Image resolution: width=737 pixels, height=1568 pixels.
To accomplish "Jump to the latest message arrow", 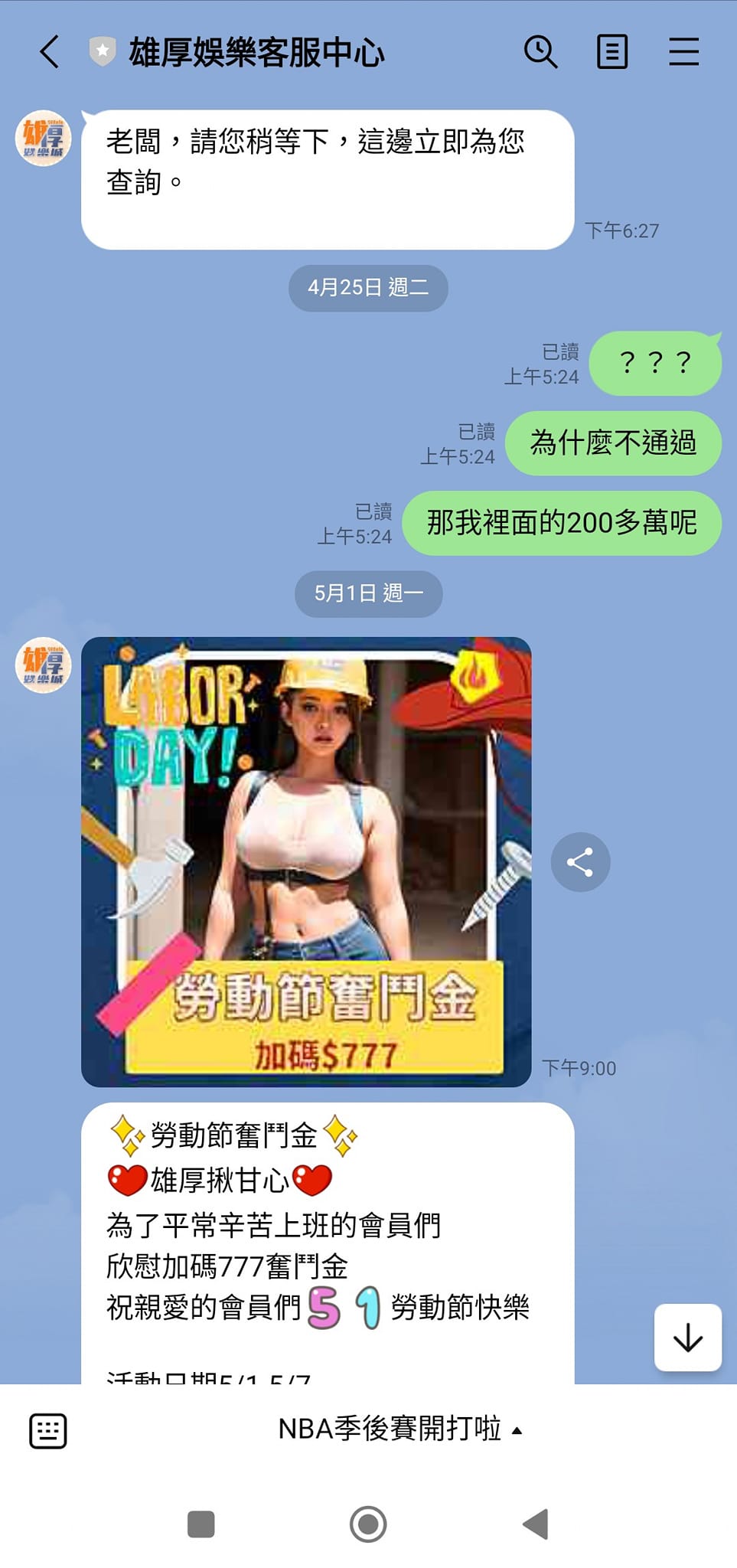I will (687, 1337).
